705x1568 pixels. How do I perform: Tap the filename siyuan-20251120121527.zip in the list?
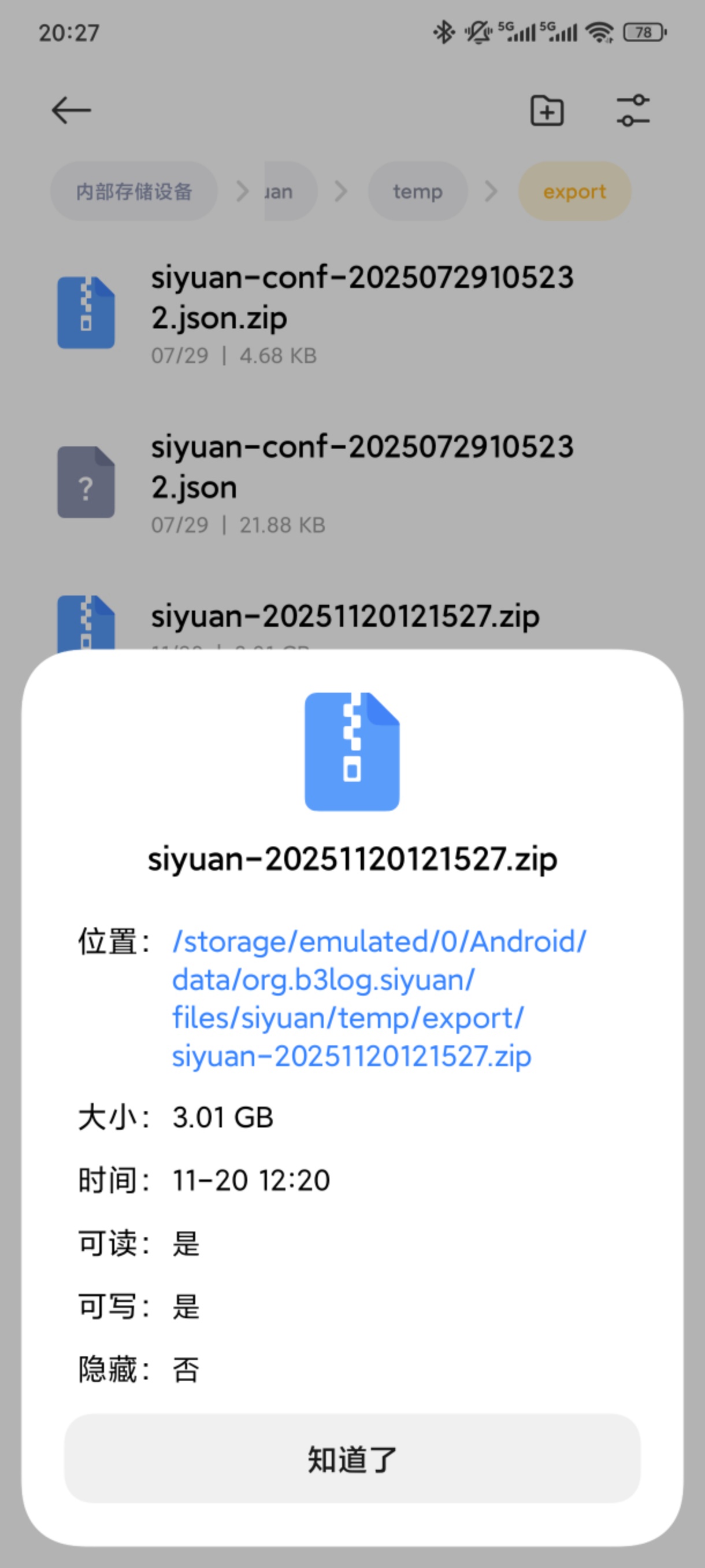(344, 616)
